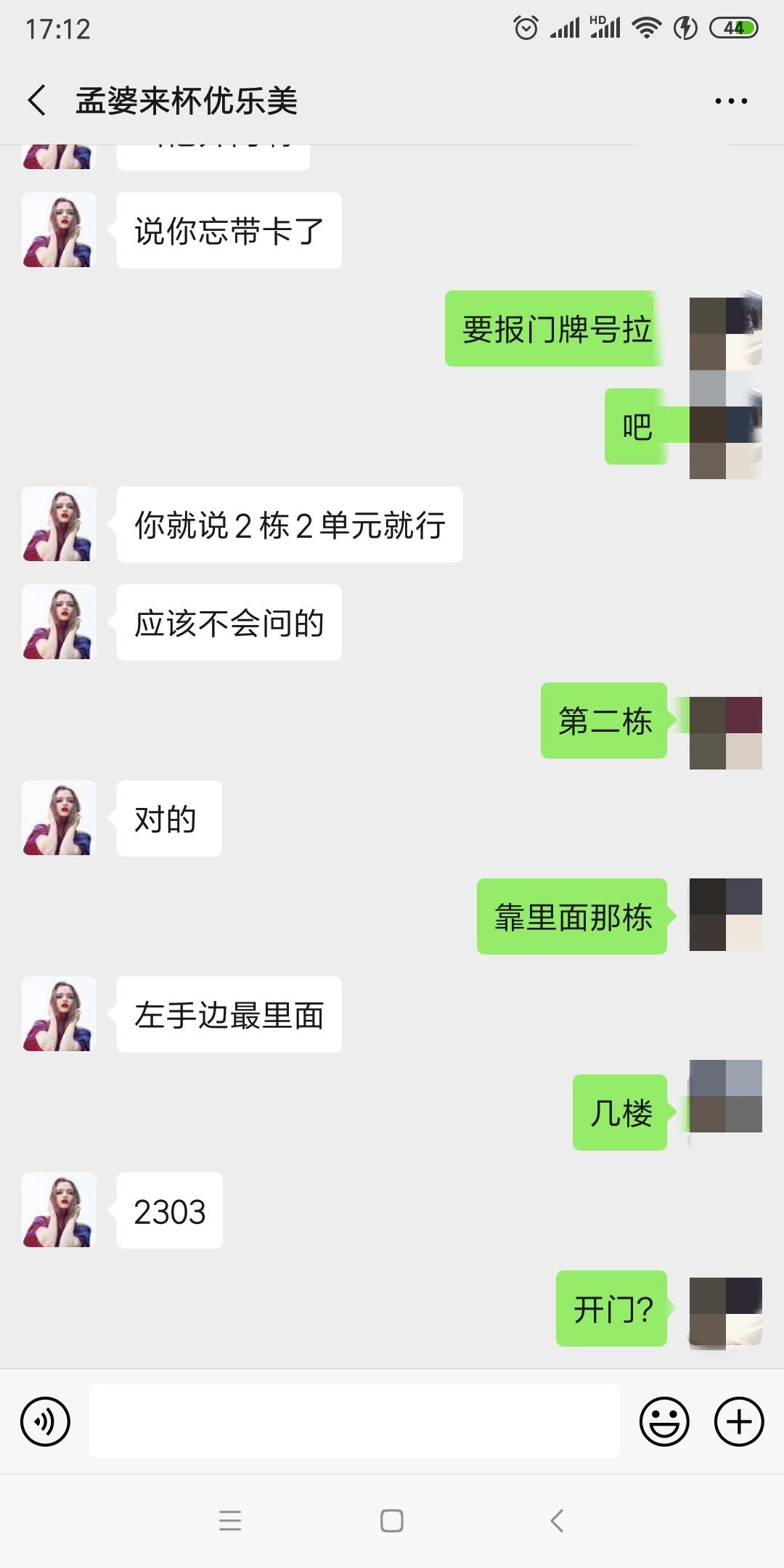
Task: Tap the system home navigation button
Action: (392, 1521)
